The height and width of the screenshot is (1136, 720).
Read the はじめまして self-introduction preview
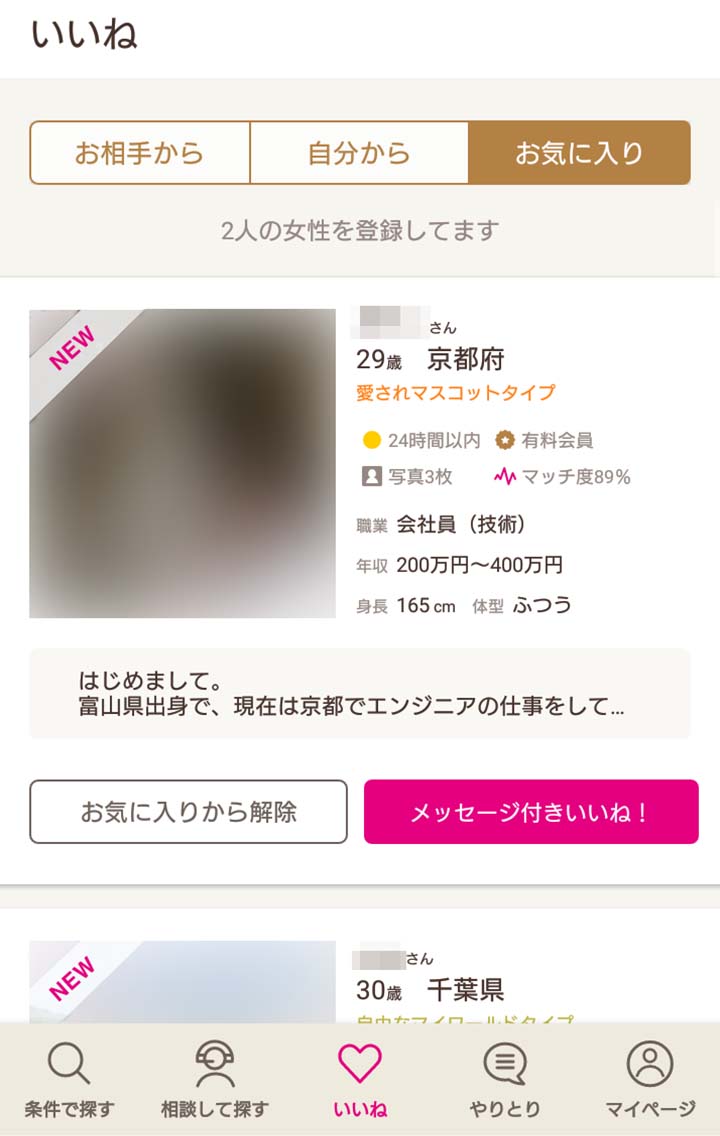pyautogui.click(x=359, y=693)
